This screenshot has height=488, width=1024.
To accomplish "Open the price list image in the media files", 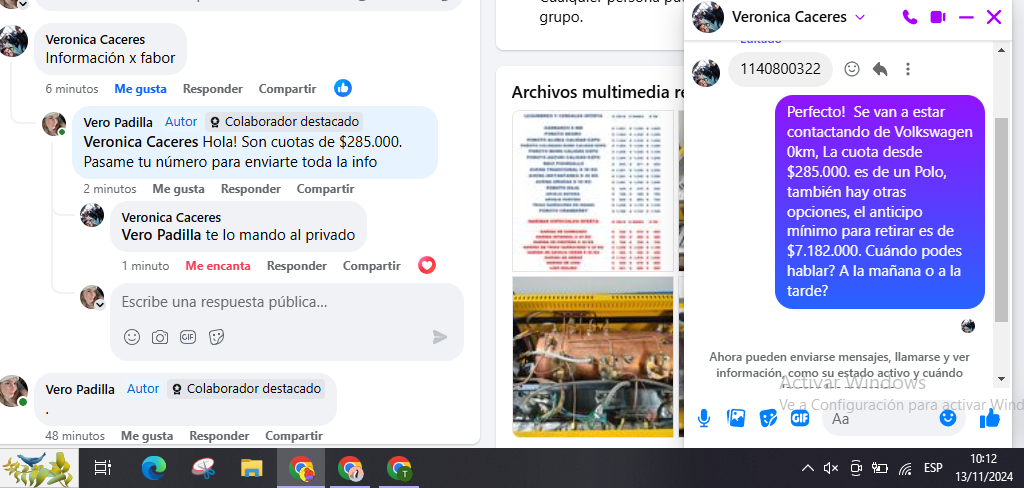I will tap(591, 190).
